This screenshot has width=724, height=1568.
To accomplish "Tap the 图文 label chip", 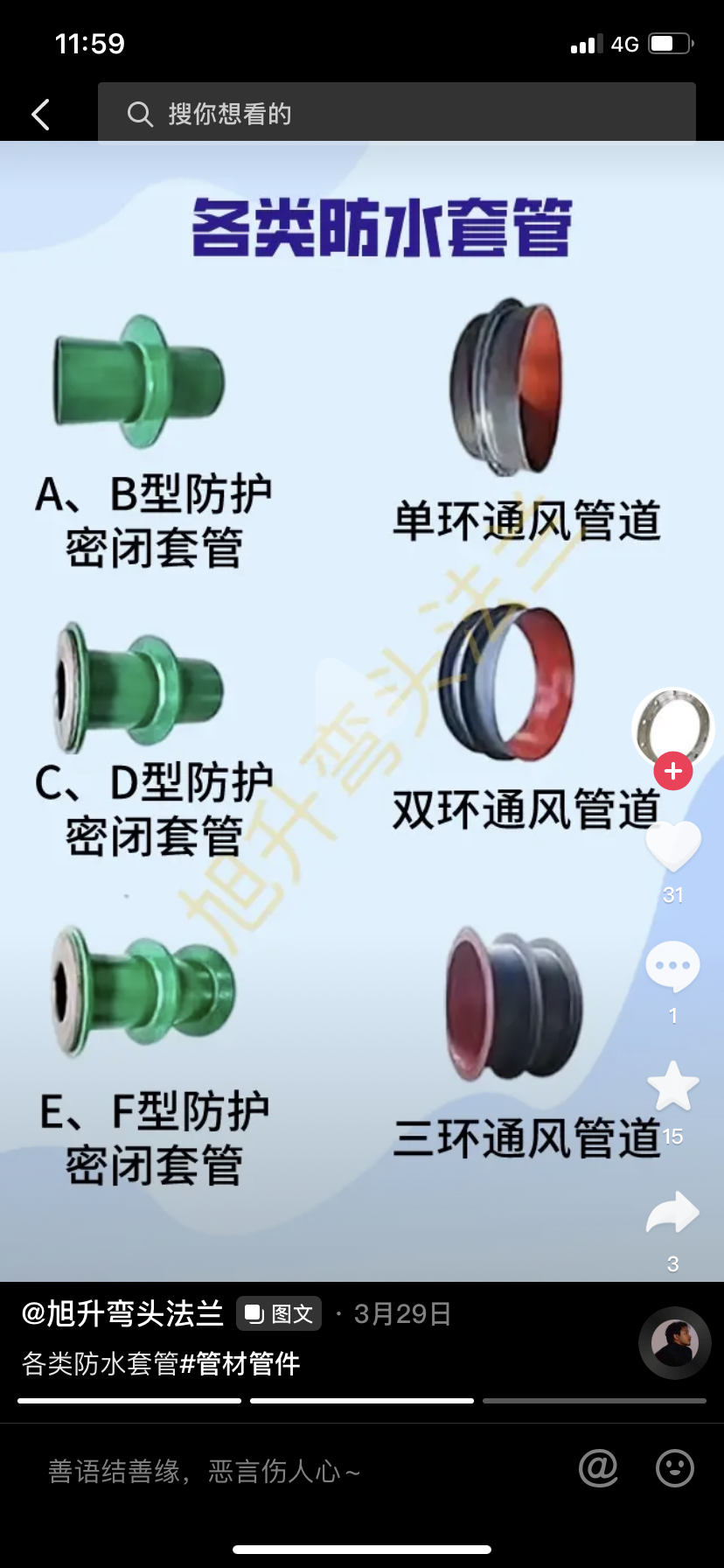I will (279, 1313).
